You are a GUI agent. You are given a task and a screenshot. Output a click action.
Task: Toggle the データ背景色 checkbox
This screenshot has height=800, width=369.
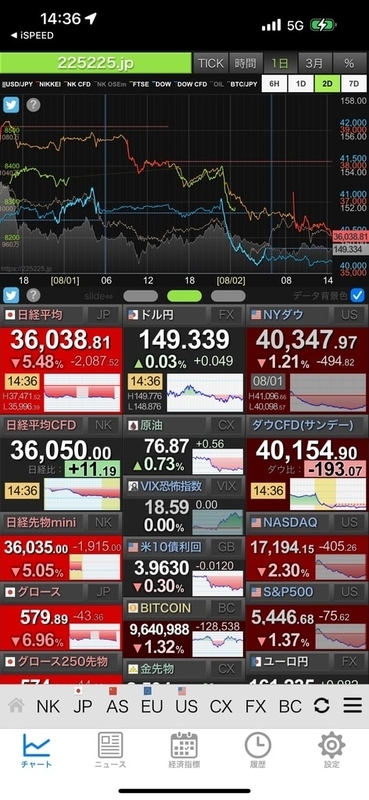(358, 295)
